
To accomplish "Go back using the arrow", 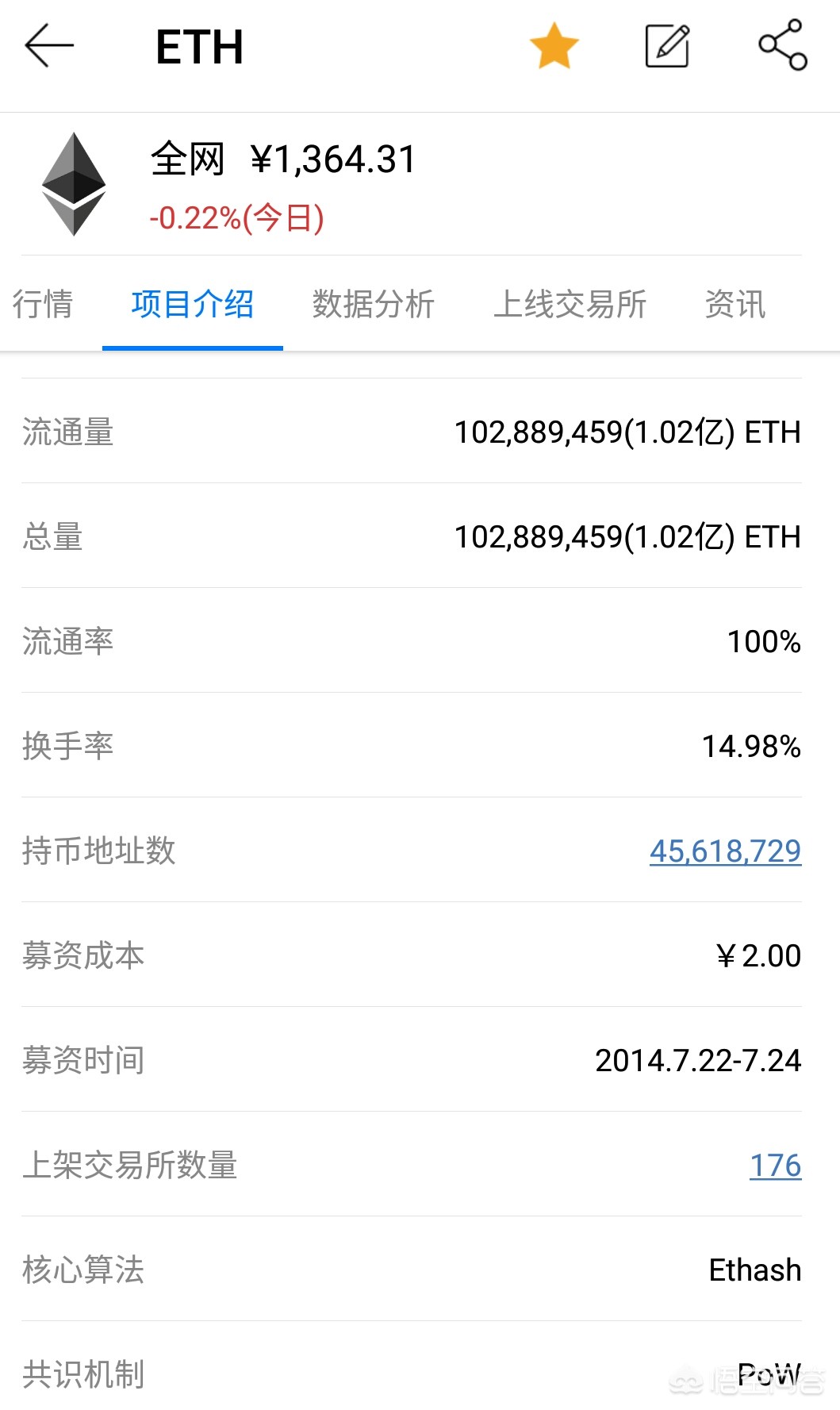I will tap(49, 46).
